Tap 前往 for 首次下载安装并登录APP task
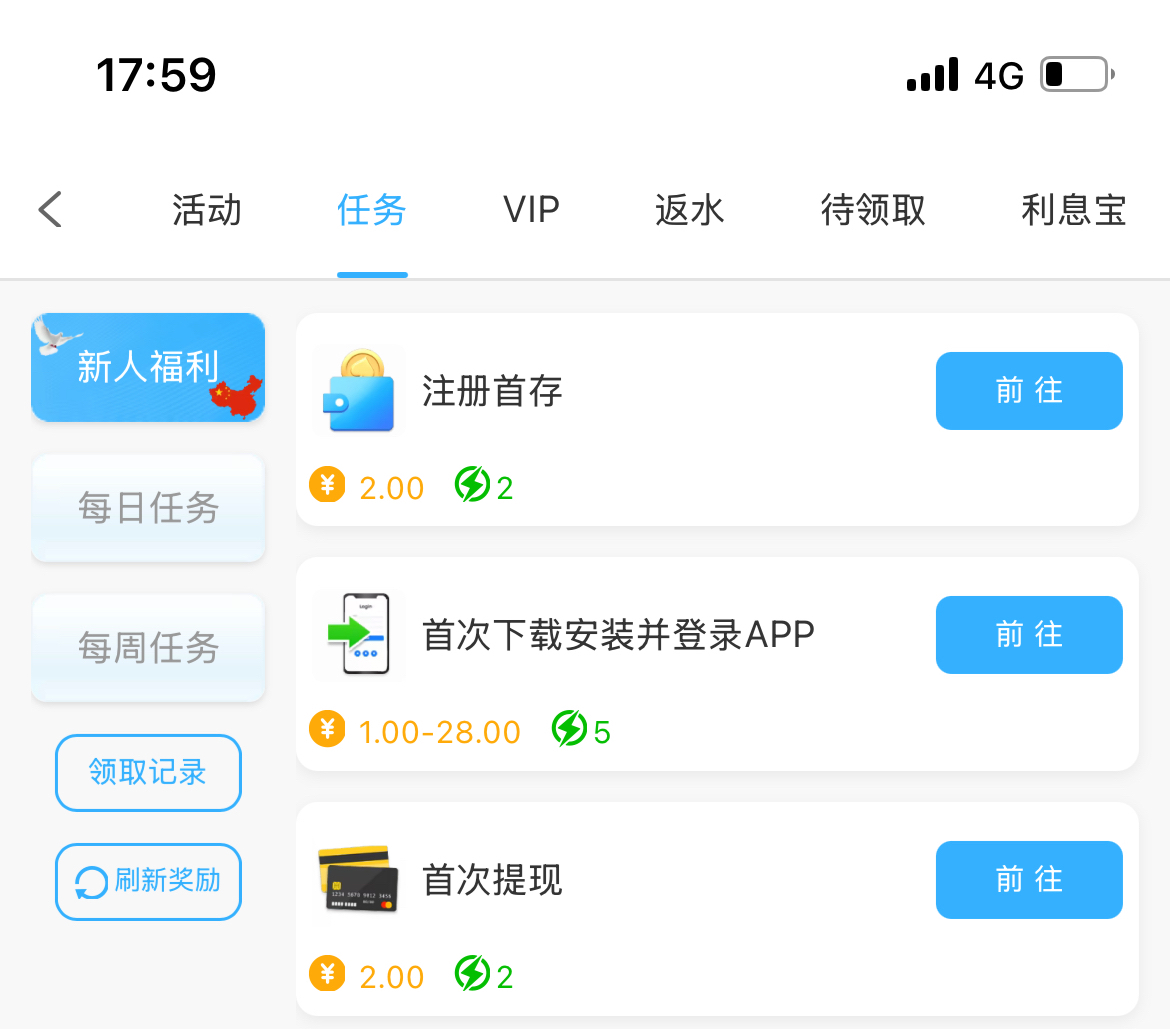1170x1029 pixels. 1029,634
